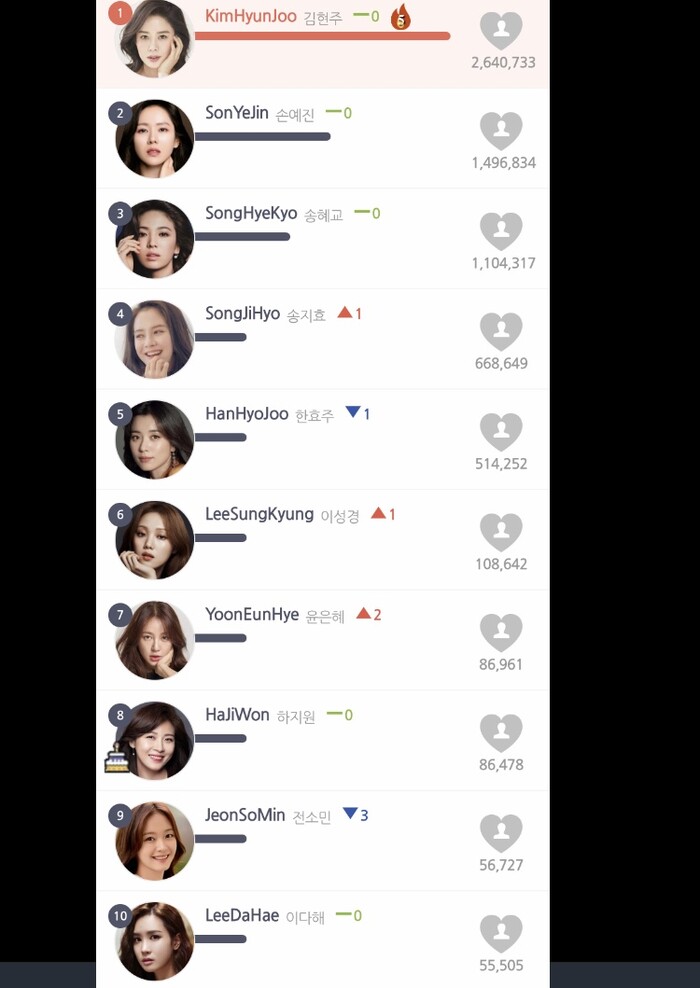Open the SongJiHyo list entry
The image size is (700, 988).
242,314
